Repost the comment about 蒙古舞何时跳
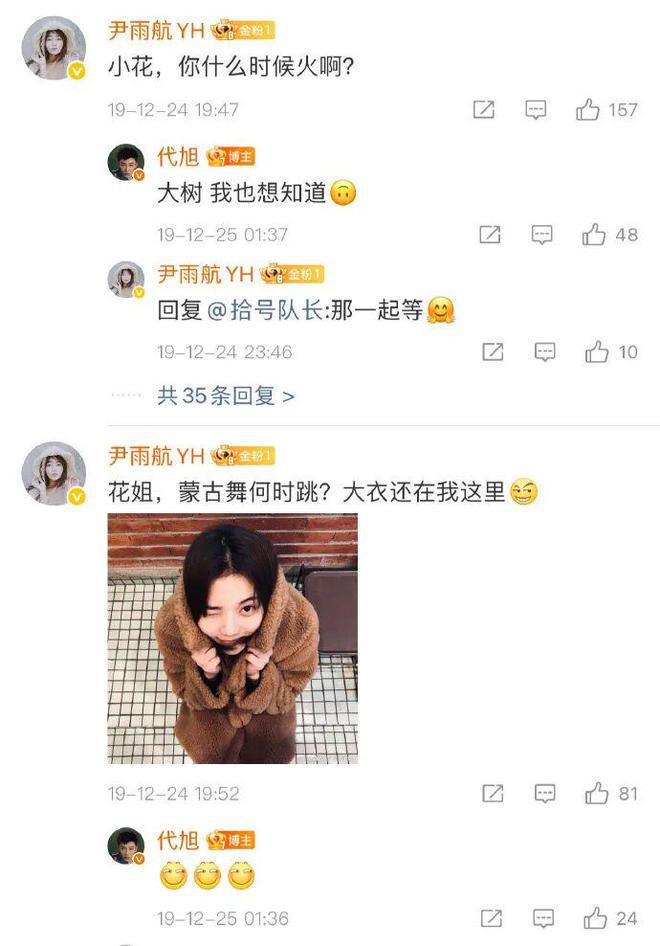The width and height of the screenshot is (660, 946). coord(493,794)
